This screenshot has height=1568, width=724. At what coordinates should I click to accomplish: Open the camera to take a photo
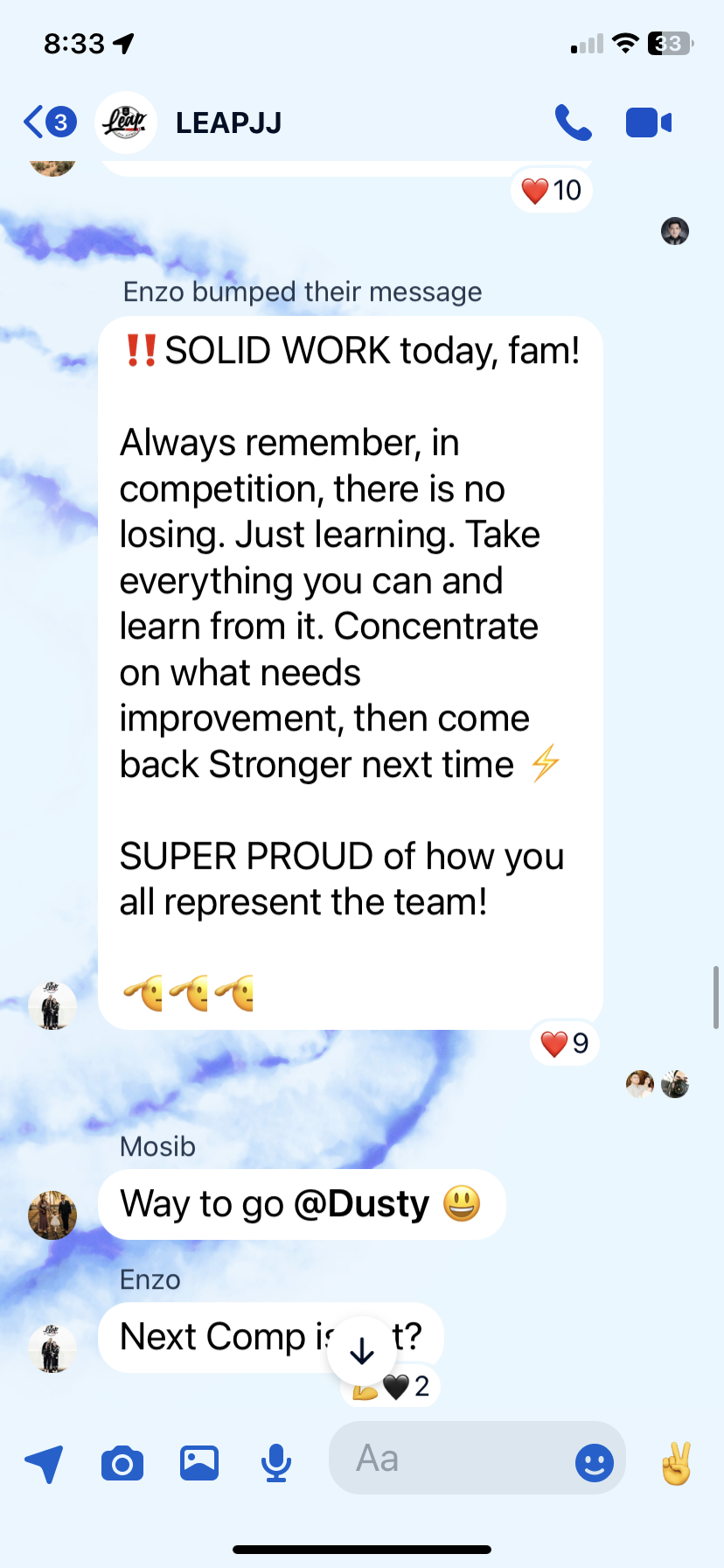click(x=122, y=1463)
